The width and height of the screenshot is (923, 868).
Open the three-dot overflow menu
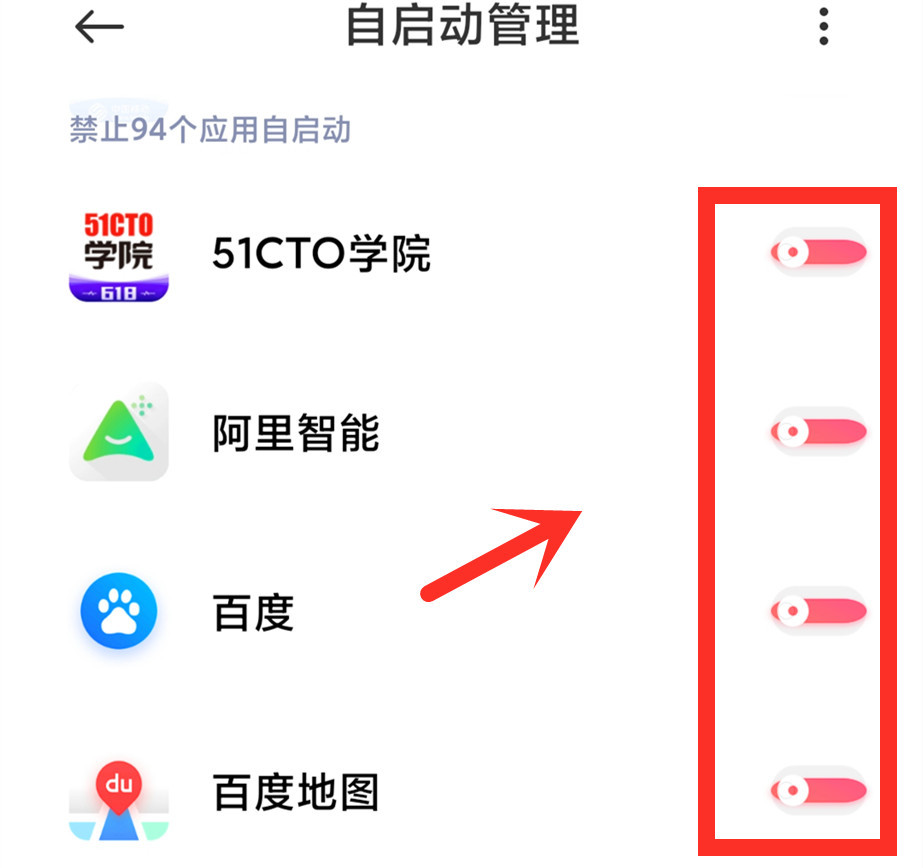point(823,27)
